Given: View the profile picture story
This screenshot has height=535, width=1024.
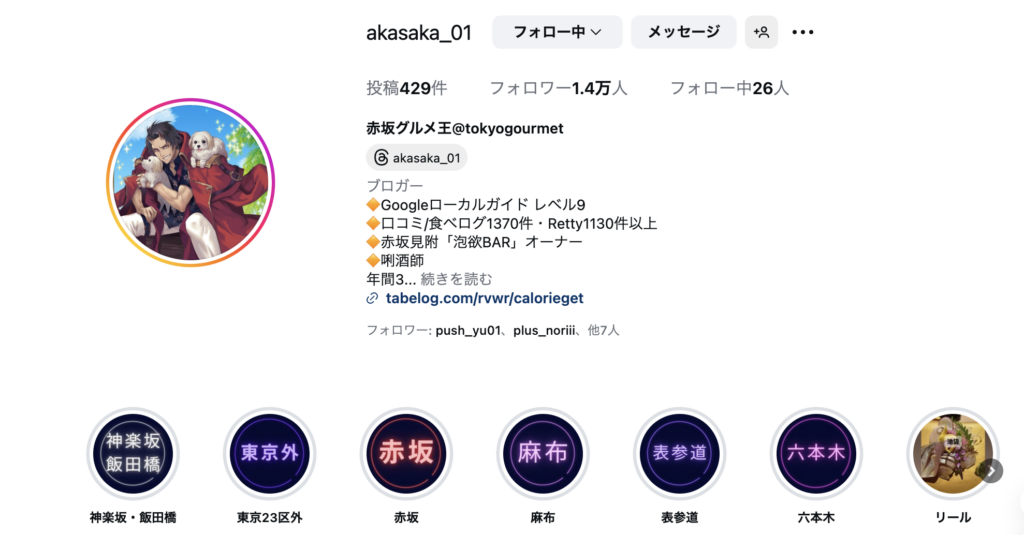Looking at the screenshot, I should point(191,183).
